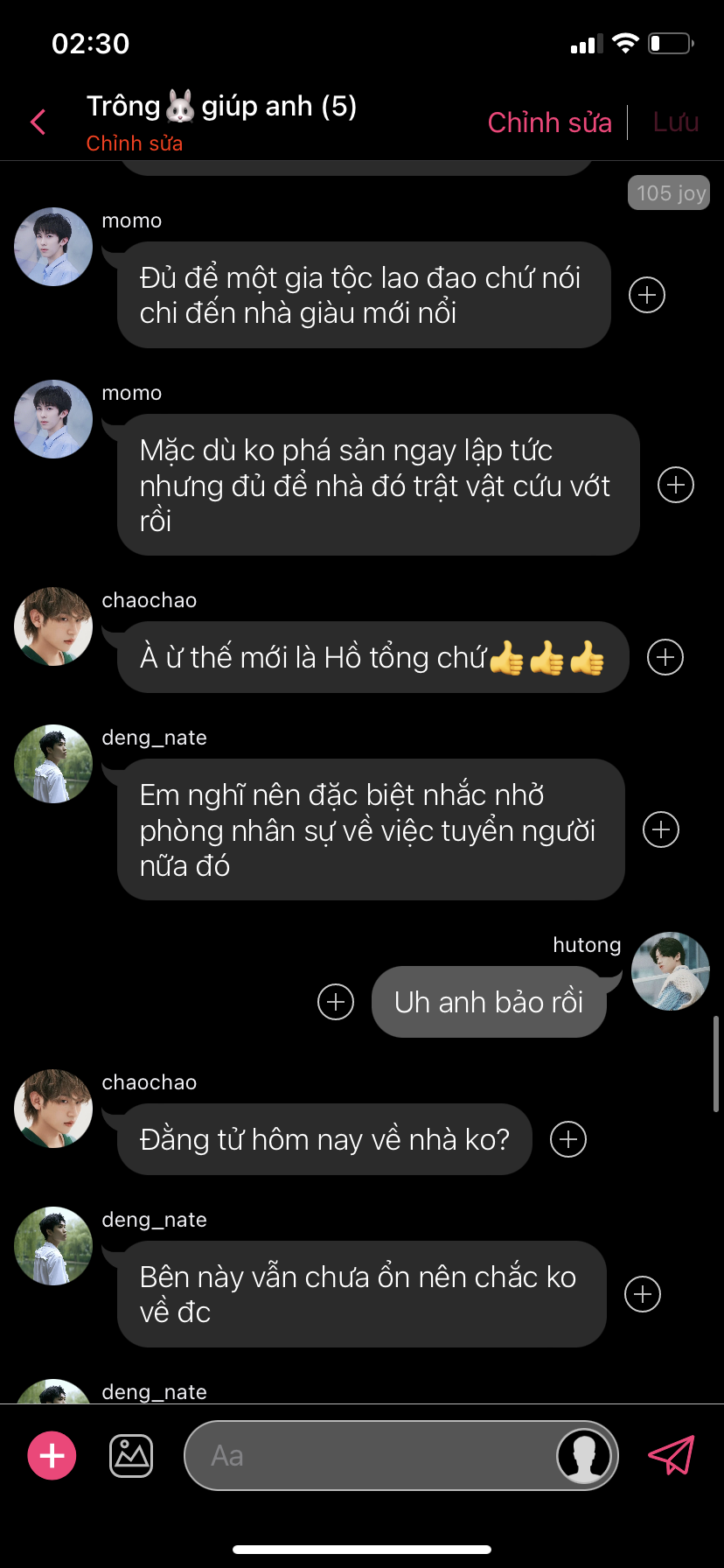Tap plus beside "Uh anh bảo rồi"

(x=336, y=1002)
